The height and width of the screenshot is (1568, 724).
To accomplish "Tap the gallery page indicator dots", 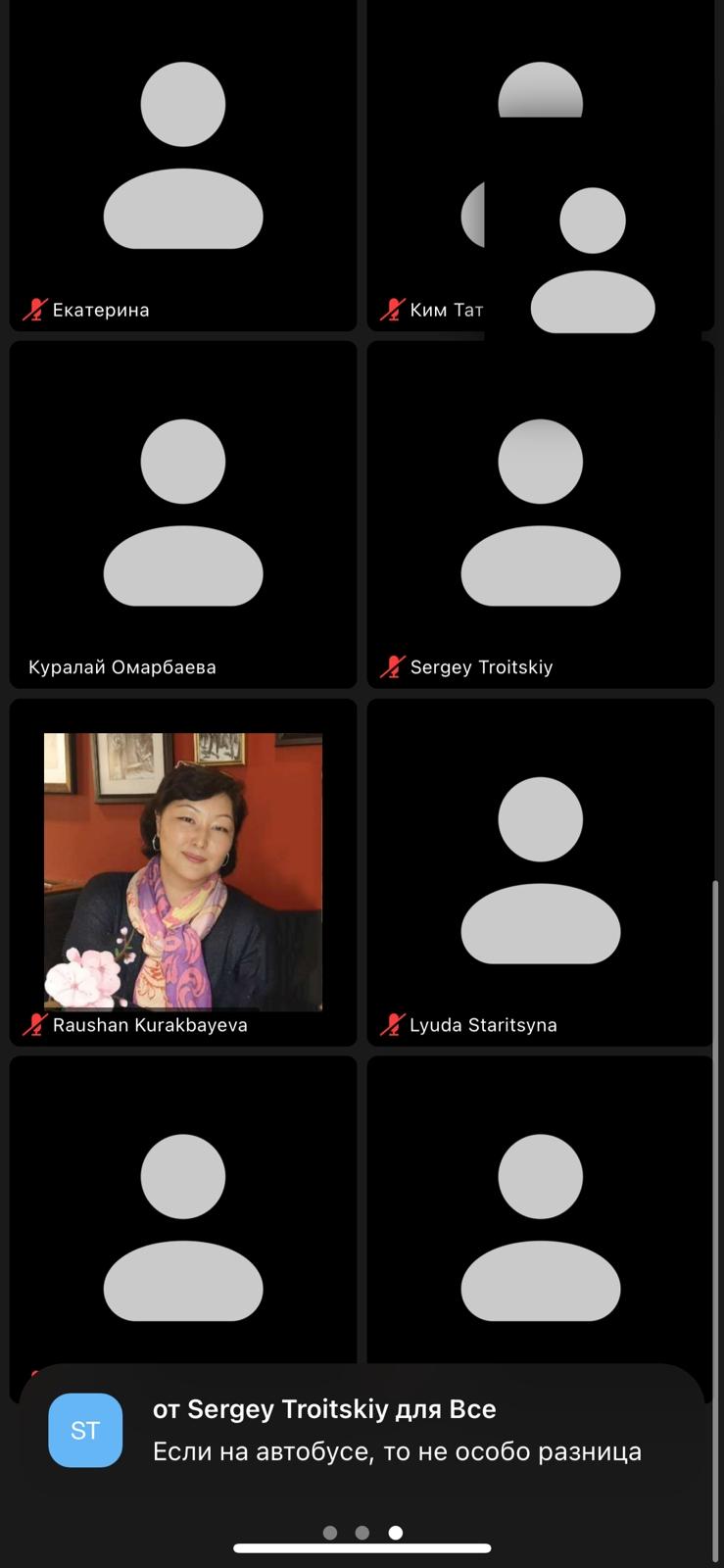I will 362,1533.
